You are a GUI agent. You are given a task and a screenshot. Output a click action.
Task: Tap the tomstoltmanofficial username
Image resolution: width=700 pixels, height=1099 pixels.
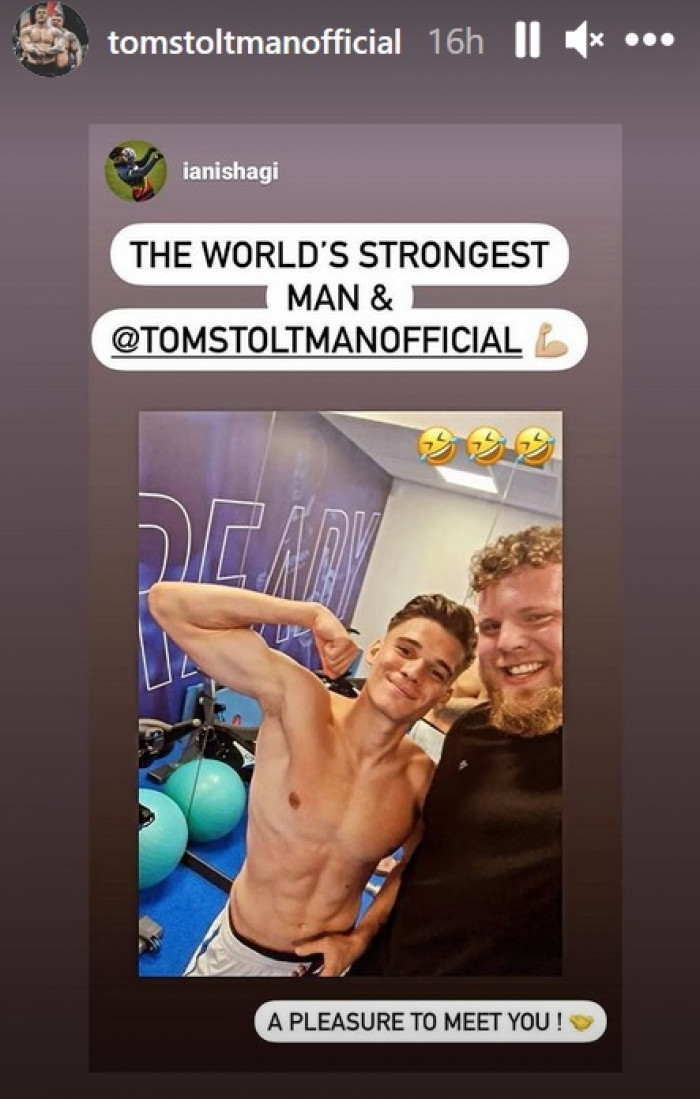click(254, 42)
